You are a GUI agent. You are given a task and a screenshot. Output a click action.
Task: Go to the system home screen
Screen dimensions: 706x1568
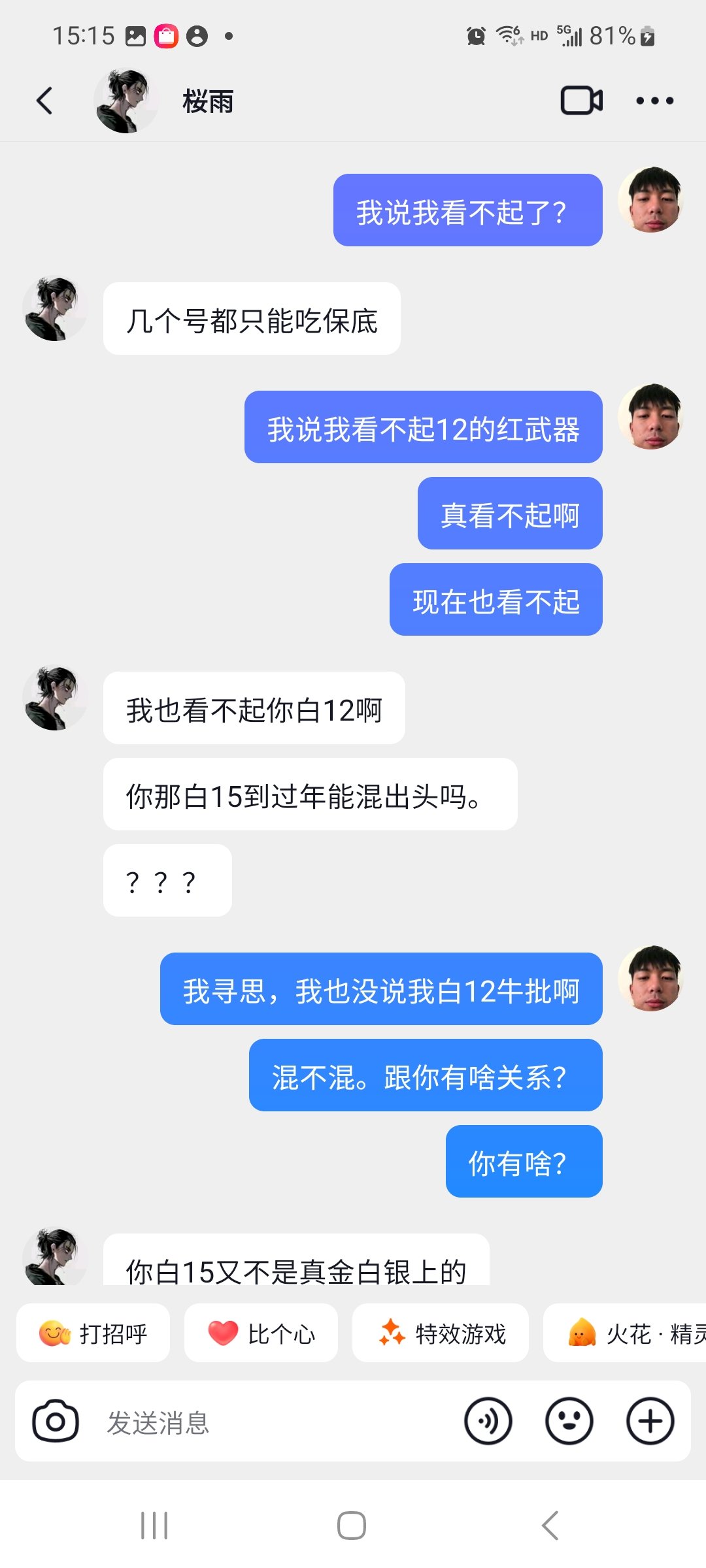[x=352, y=1526]
